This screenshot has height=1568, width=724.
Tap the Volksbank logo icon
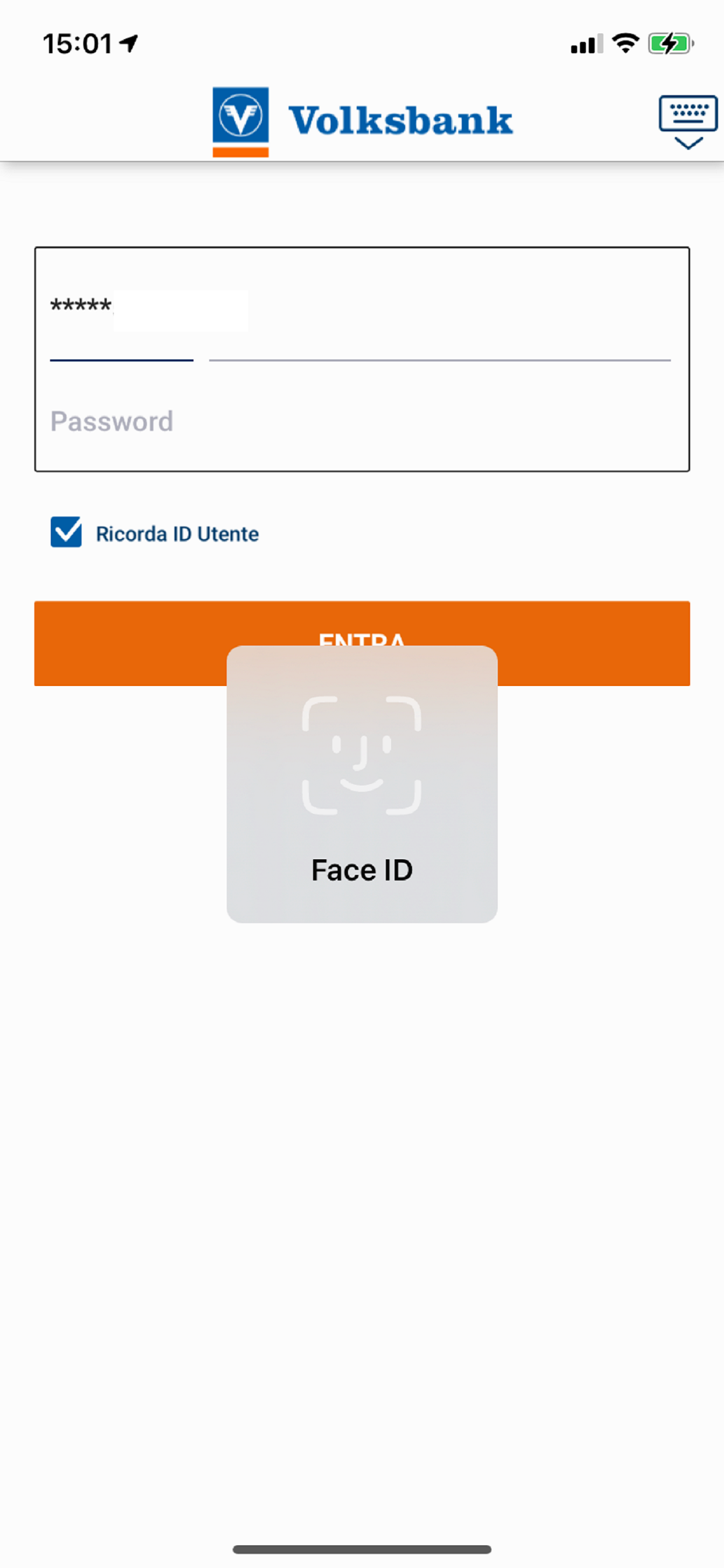241,117
